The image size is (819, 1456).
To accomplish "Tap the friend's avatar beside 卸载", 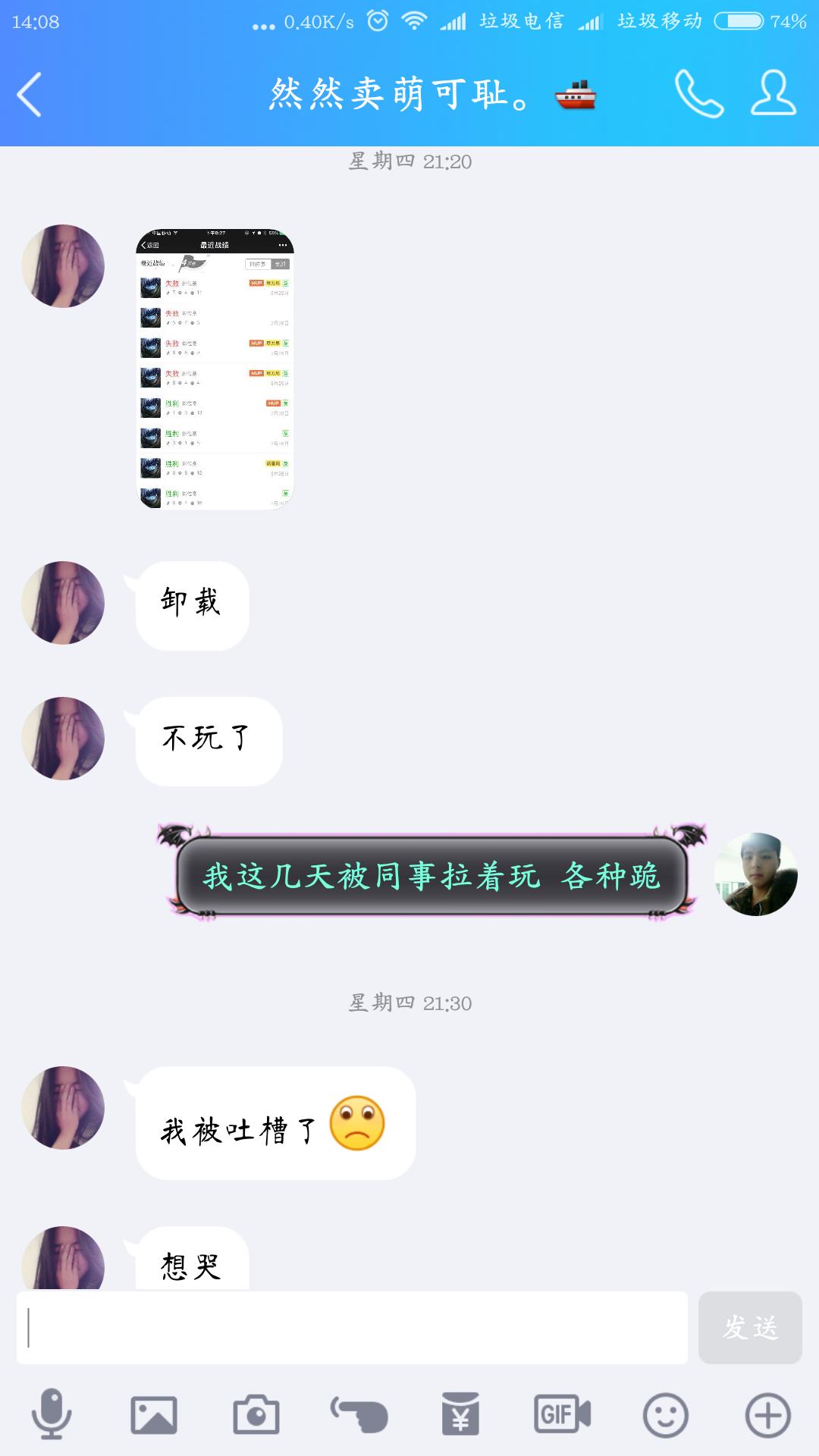I will (63, 603).
